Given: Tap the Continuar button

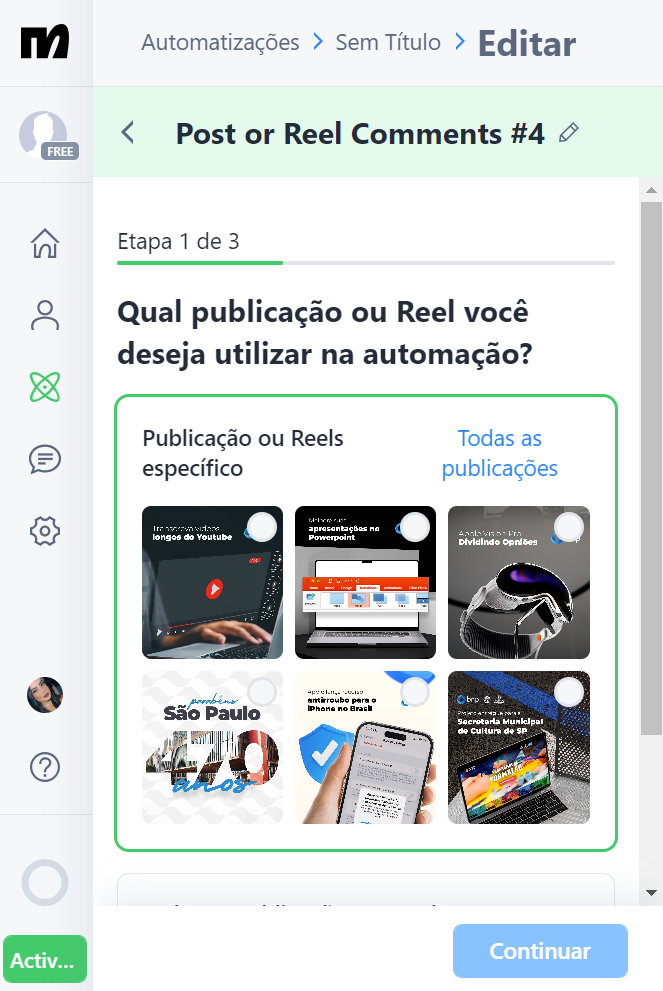Looking at the screenshot, I should 540,951.
